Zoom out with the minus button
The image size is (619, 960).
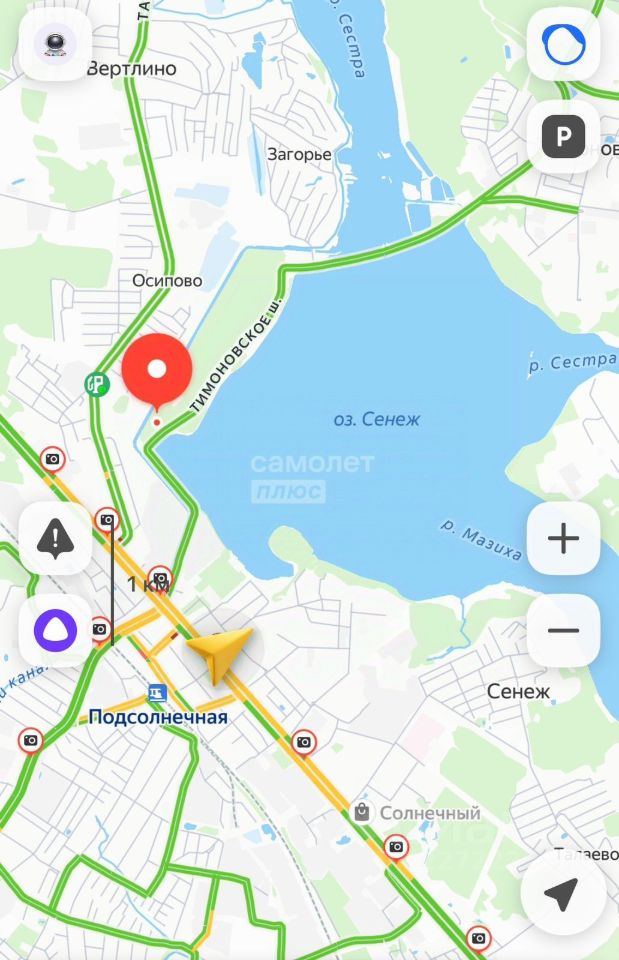(x=563, y=630)
